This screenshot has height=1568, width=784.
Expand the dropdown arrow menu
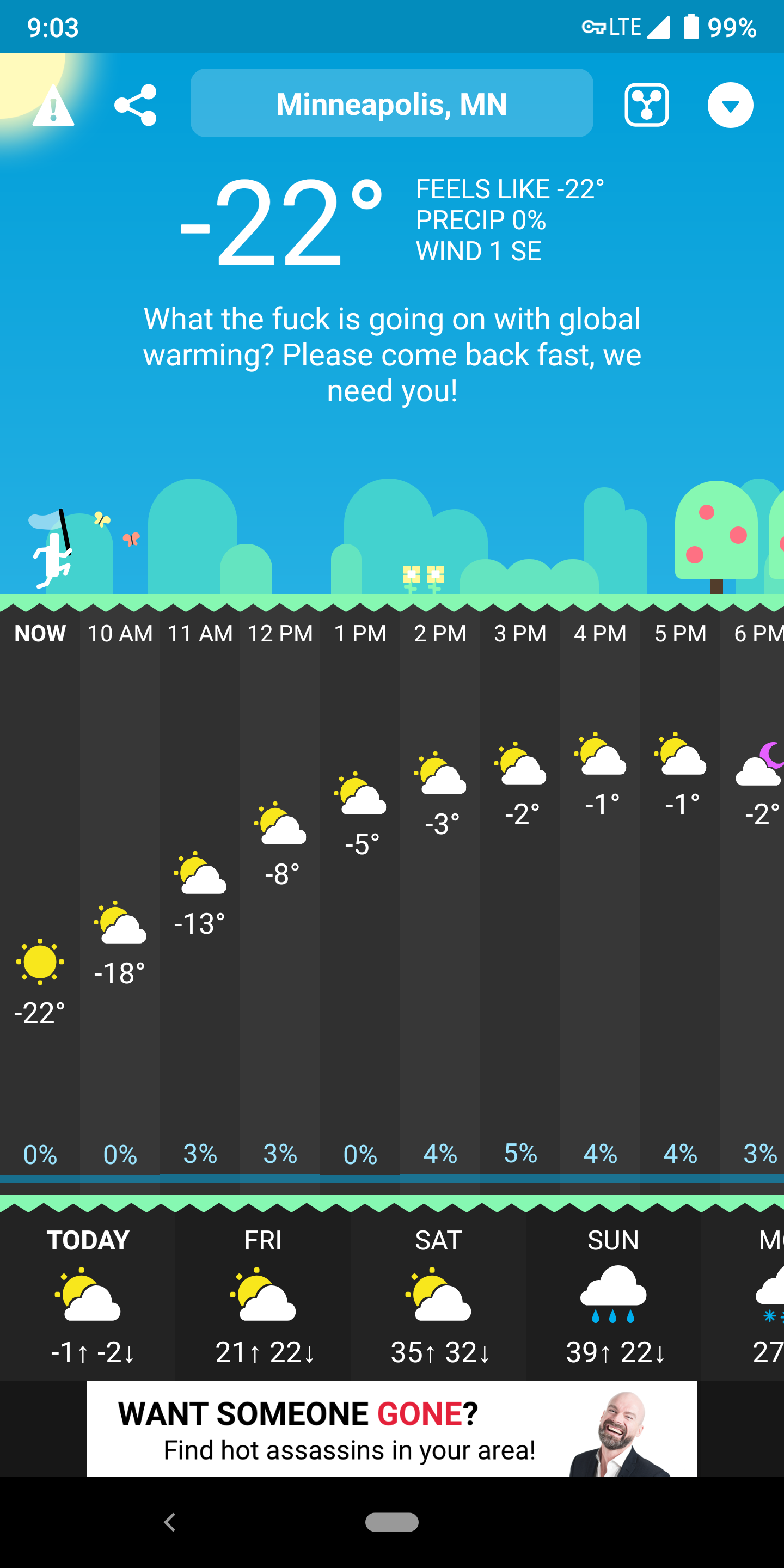[730, 105]
